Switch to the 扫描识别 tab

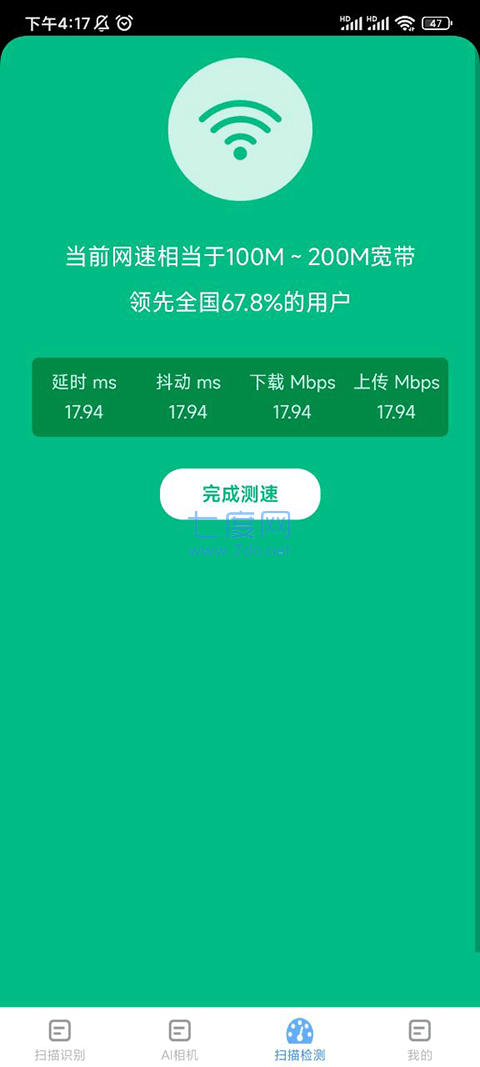click(60, 1040)
